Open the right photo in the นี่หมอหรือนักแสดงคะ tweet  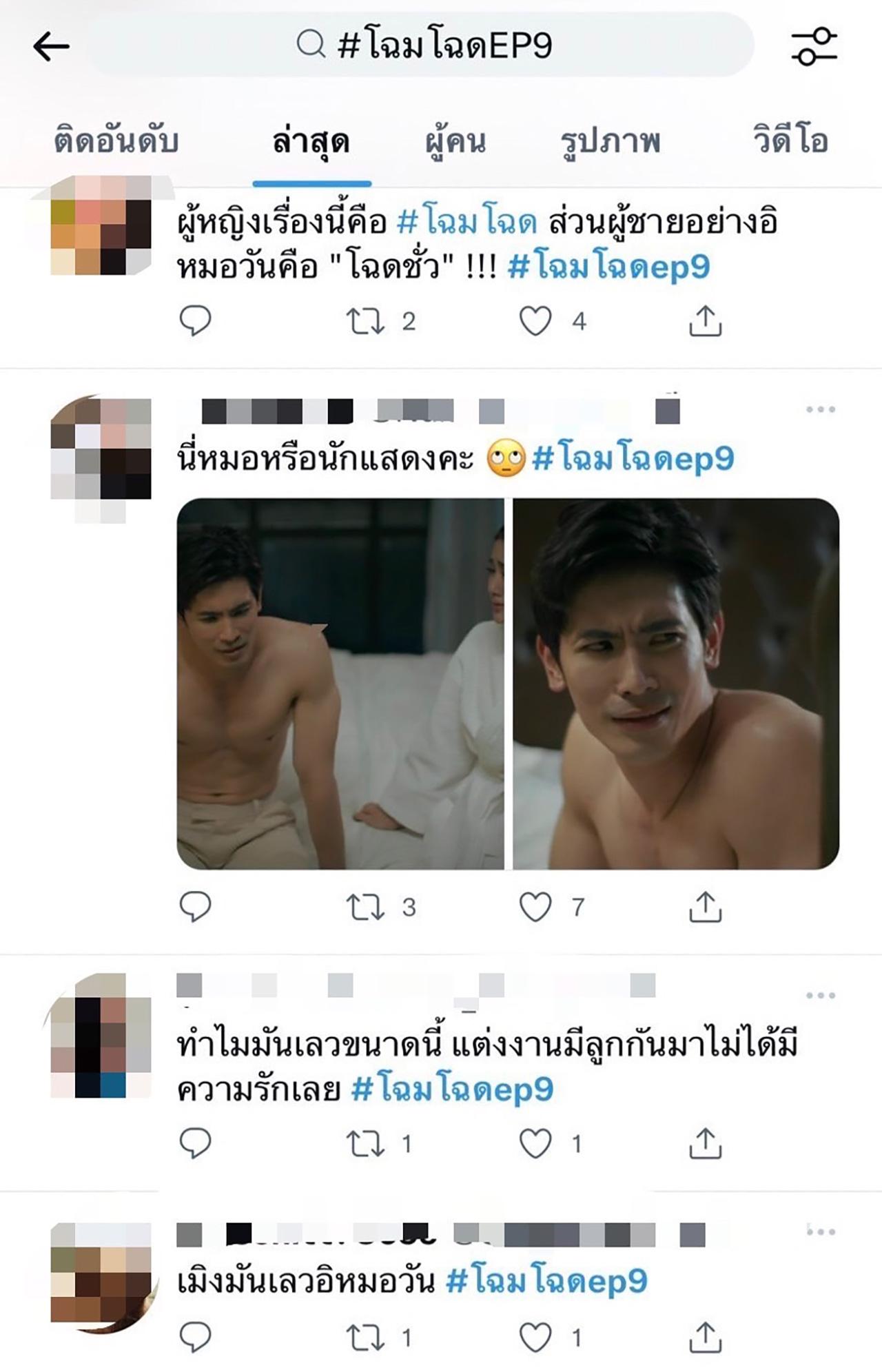(x=676, y=683)
